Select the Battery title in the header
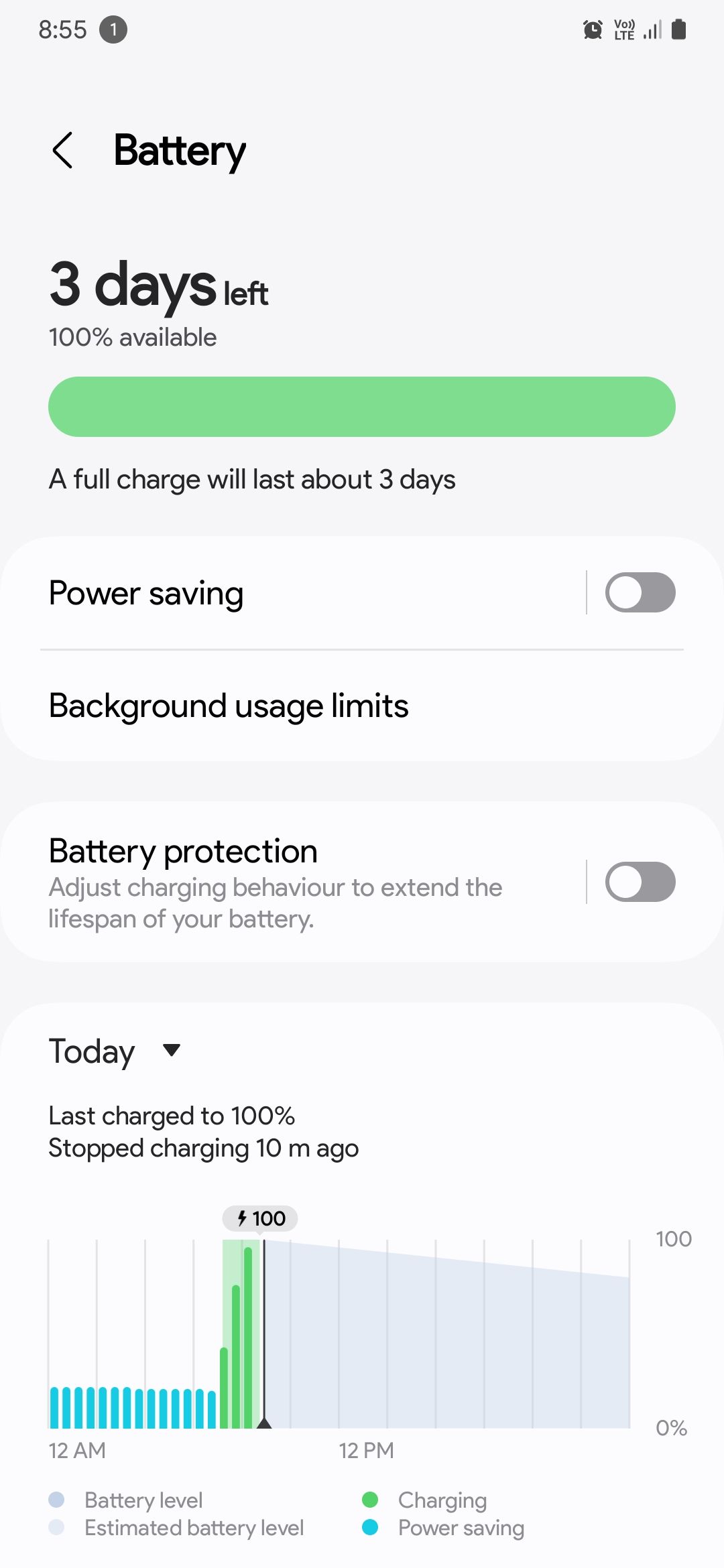The height and width of the screenshot is (1568, 724). click(x=180, y=151)
